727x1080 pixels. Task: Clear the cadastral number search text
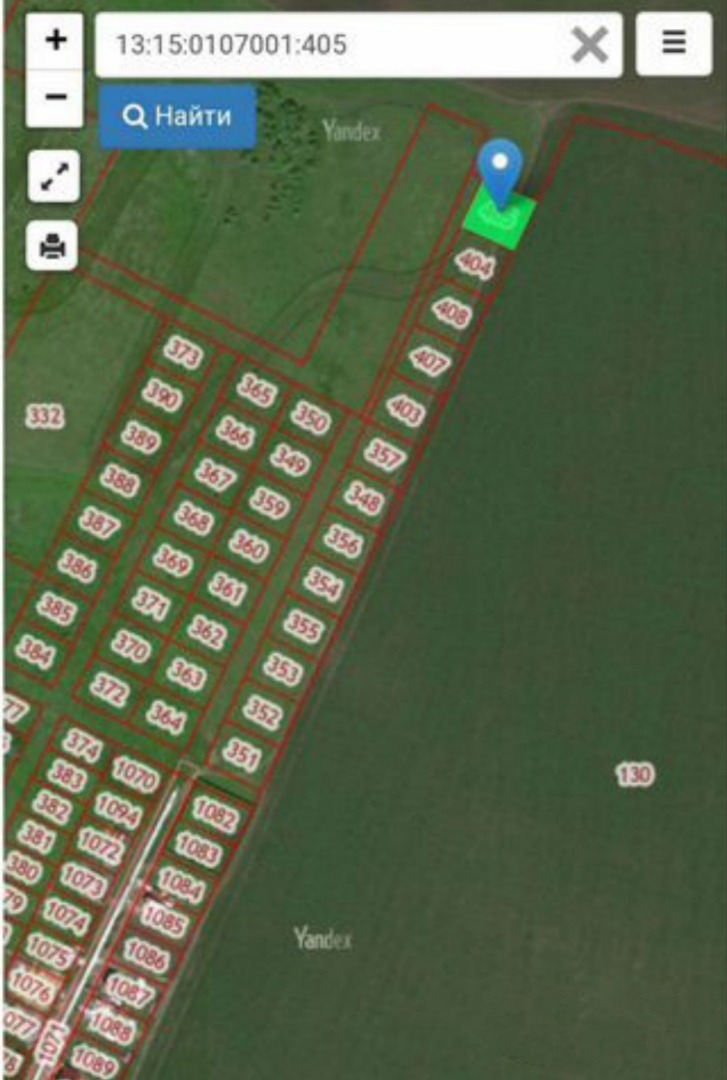tap(589, 45)
